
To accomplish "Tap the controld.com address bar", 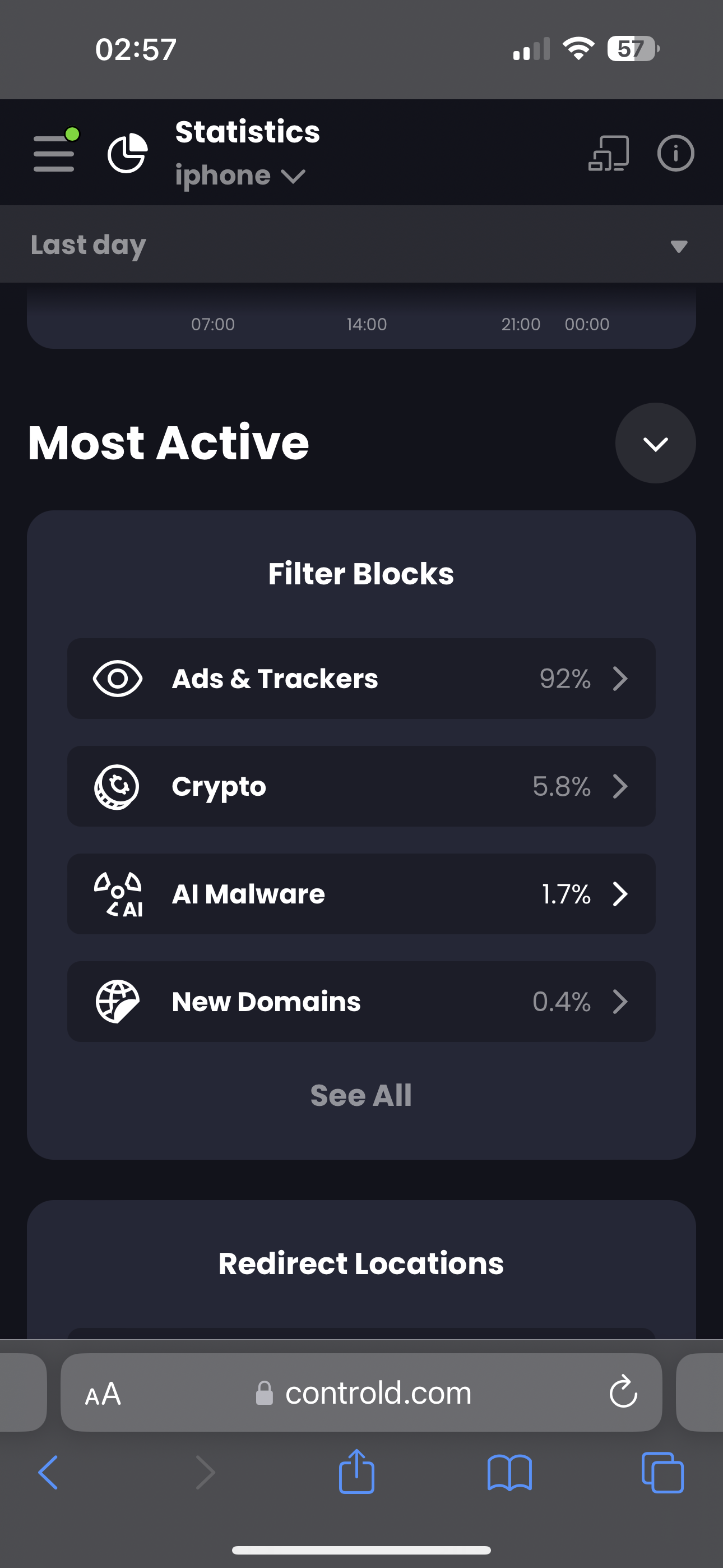I will [377, 1393].
